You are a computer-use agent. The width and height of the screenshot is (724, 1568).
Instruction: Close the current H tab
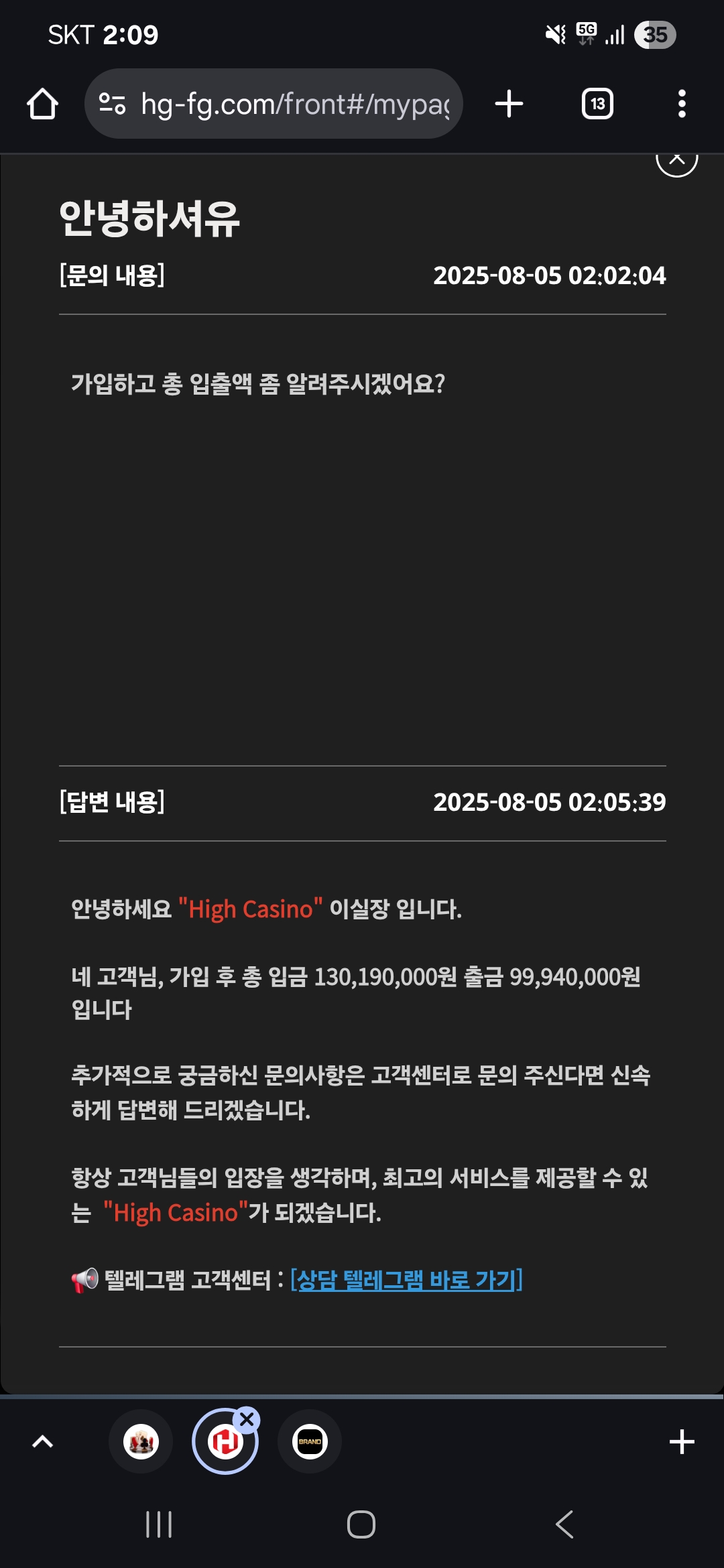[x=247, y=1419]
